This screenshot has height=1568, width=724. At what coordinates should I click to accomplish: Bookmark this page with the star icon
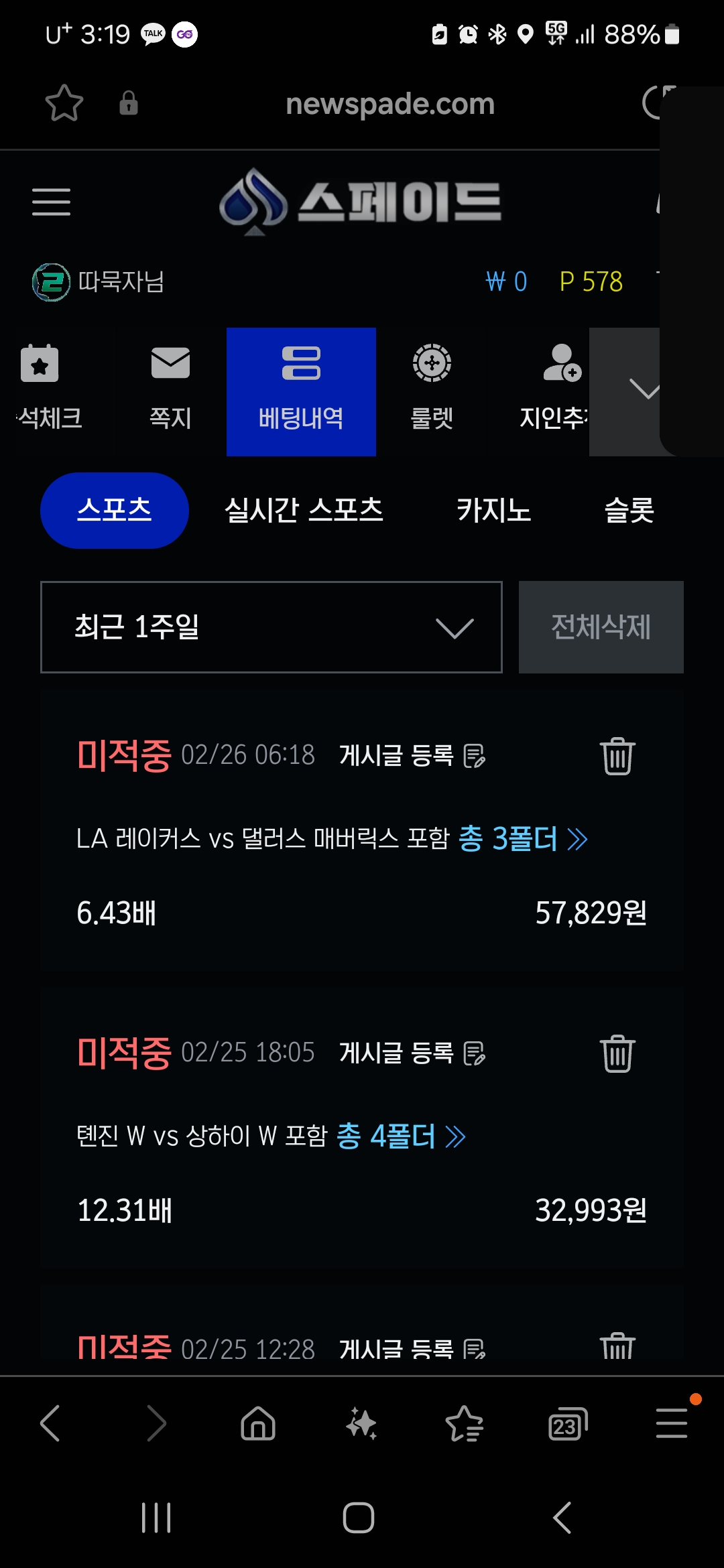pyautogui.click(x=64, y=103)
